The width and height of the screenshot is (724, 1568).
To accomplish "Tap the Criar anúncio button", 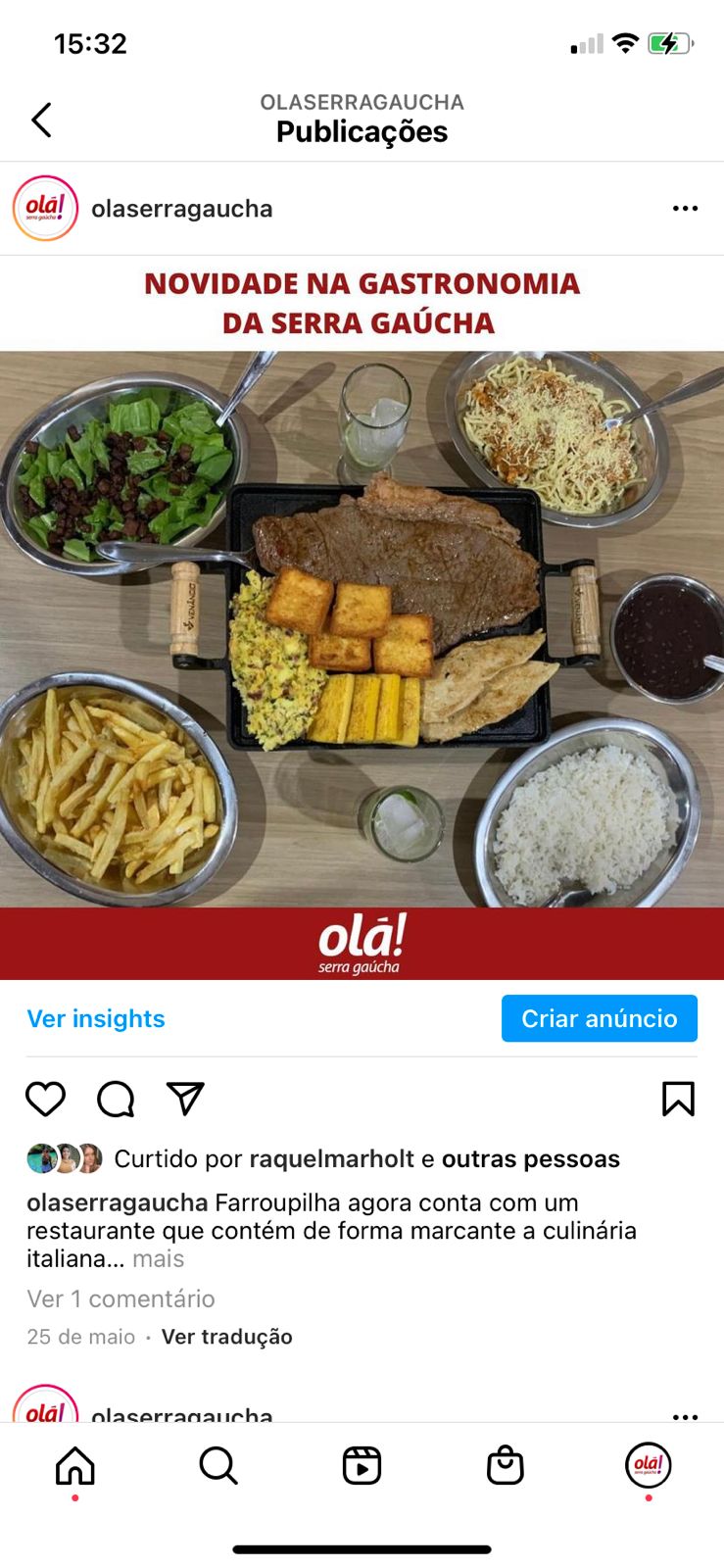I will point(599,1019).
